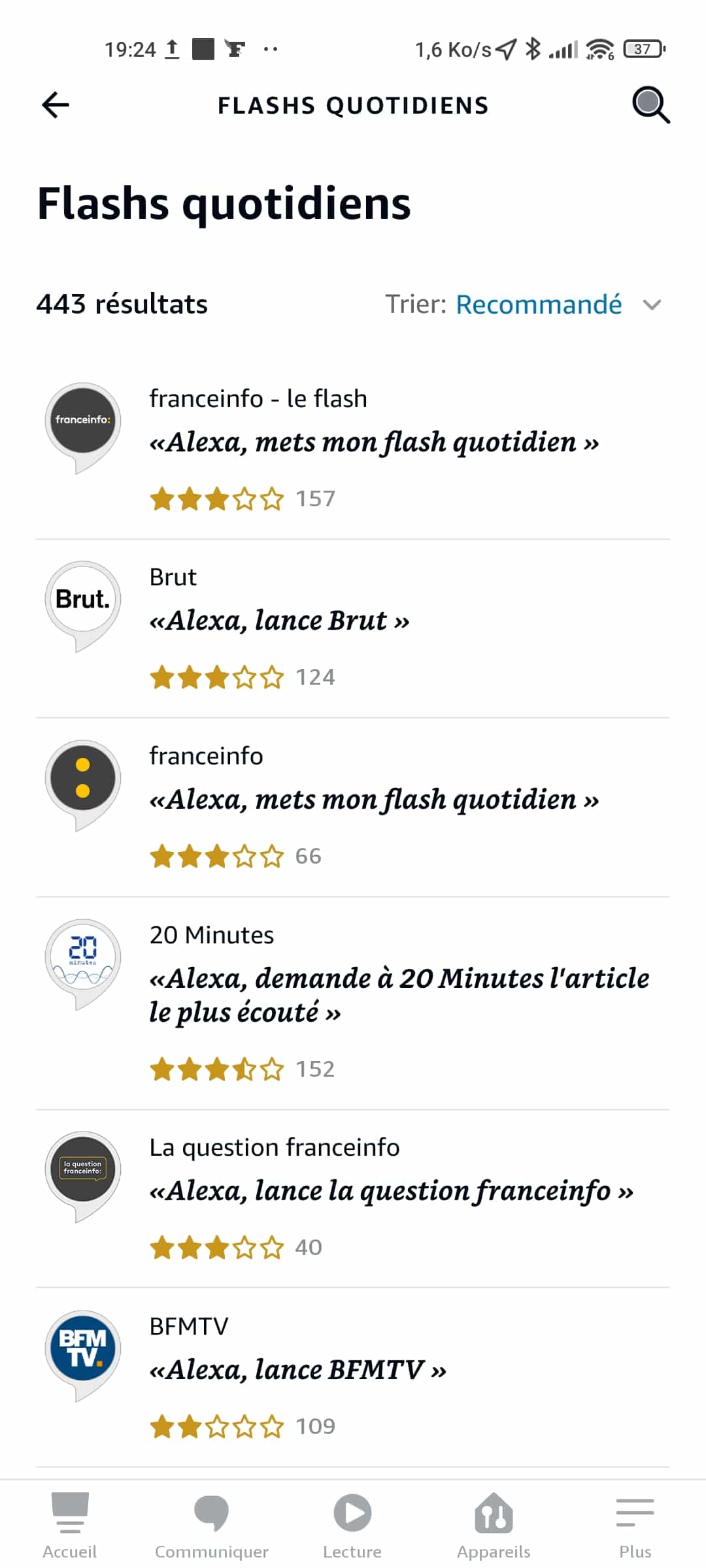Go to the Lecture tab

pos(352,1526)
